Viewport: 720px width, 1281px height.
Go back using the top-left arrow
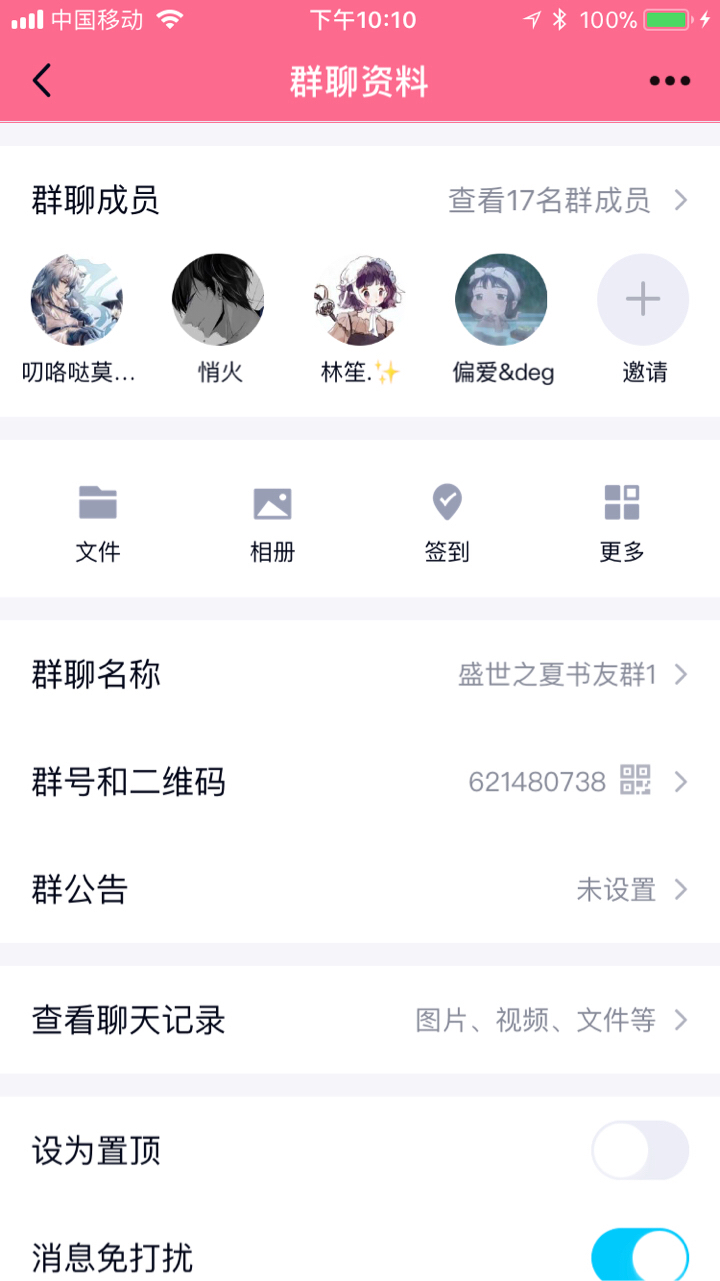[41, 81]
